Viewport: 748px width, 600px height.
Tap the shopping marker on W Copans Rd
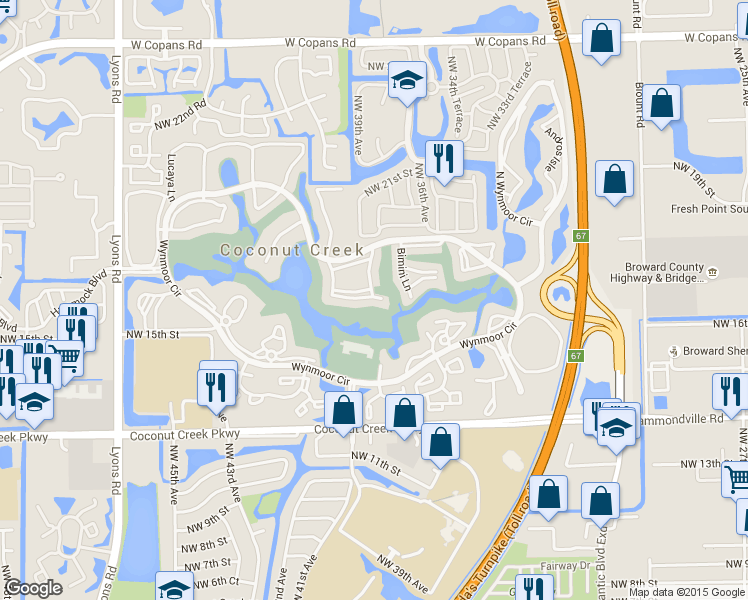click(x=601, y=39)
